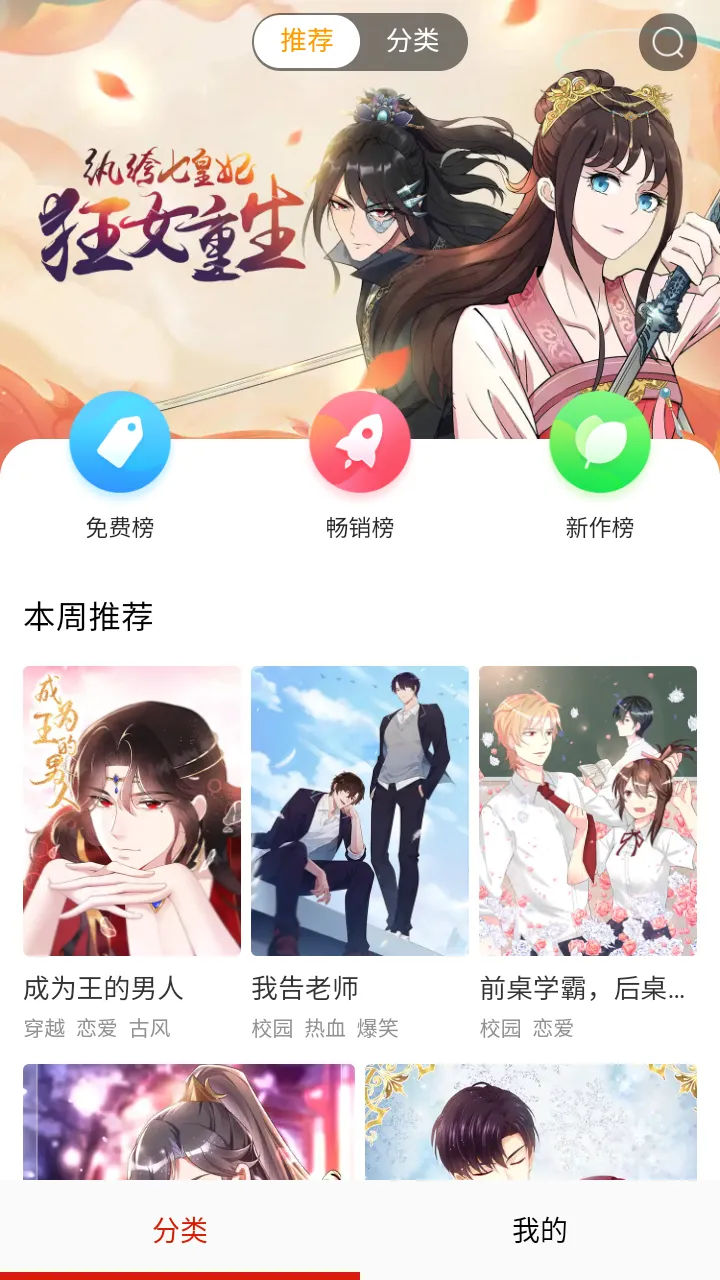Open the search icon
This screenshot has width=720, height=1280.
click(x=667, y=42)
